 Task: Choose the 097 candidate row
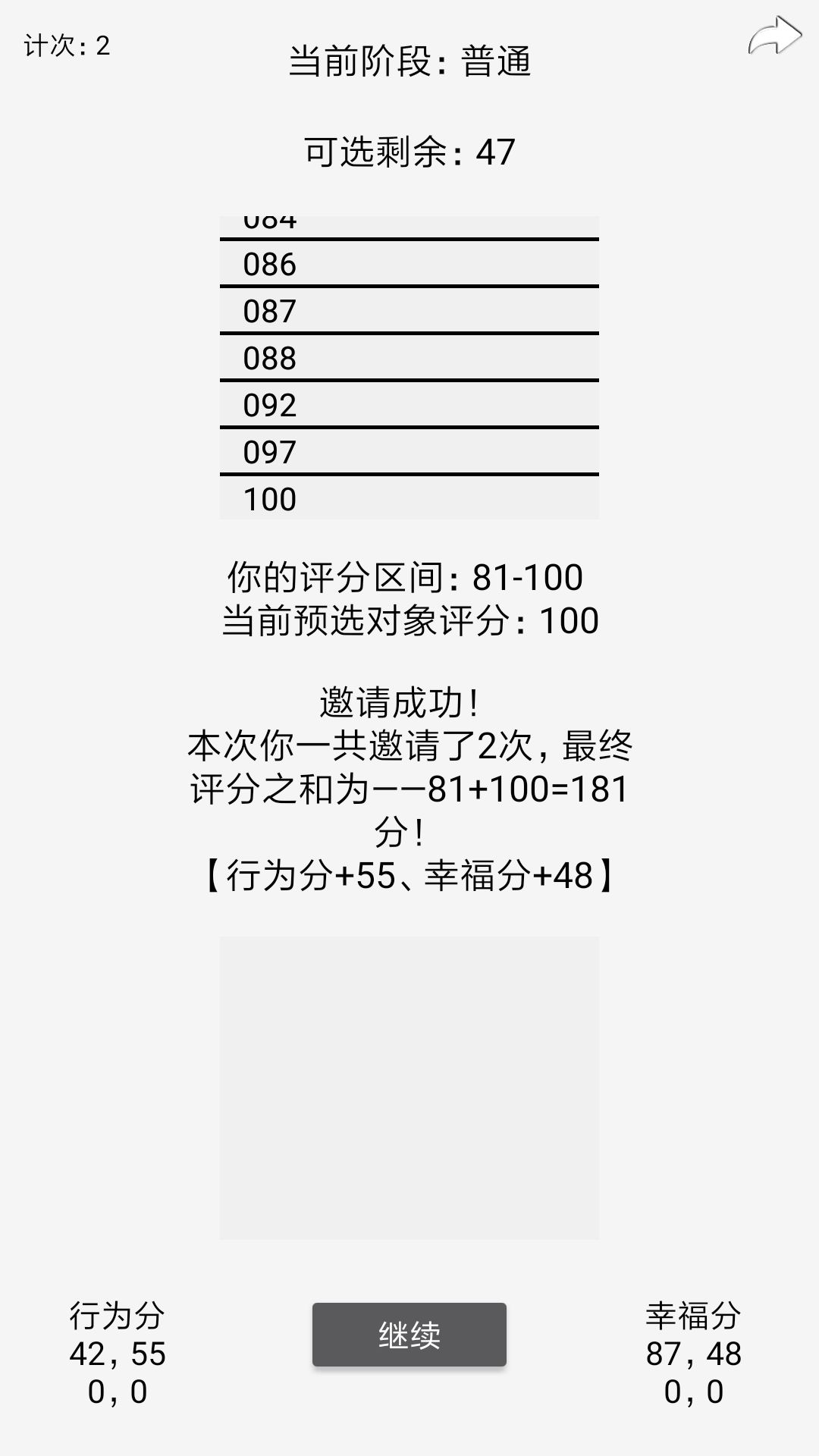tap(409, 452)
